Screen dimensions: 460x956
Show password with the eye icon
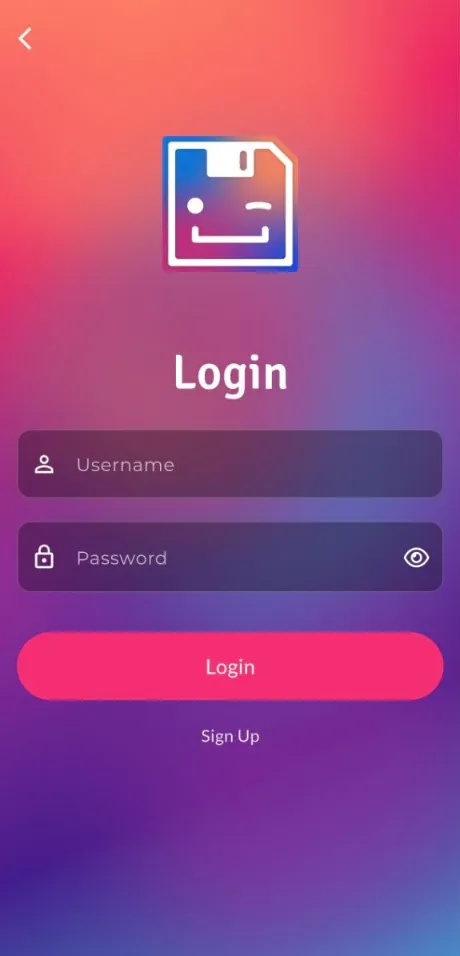coord(416,557)
